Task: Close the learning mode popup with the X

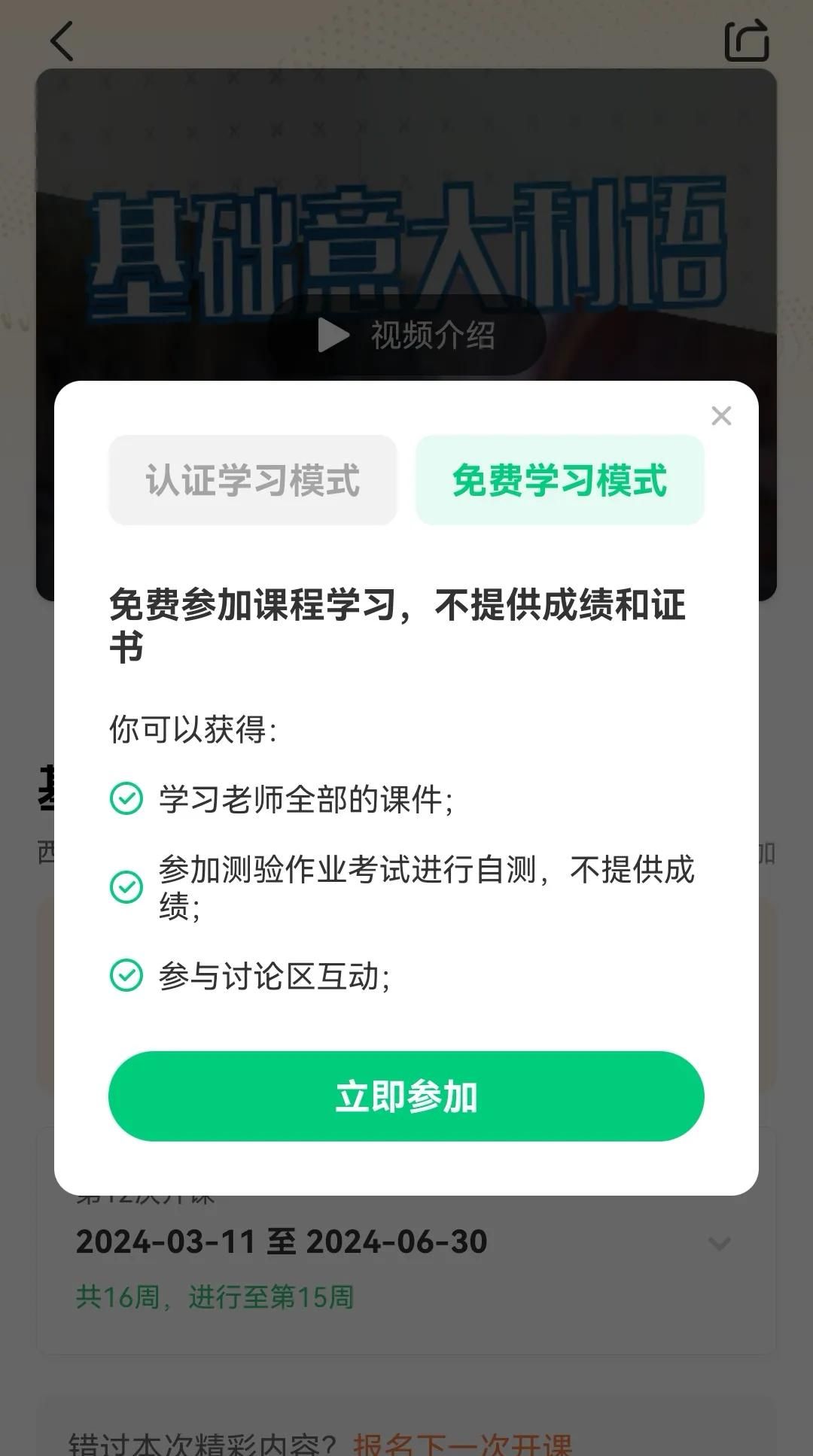Action: pos(721,415)
